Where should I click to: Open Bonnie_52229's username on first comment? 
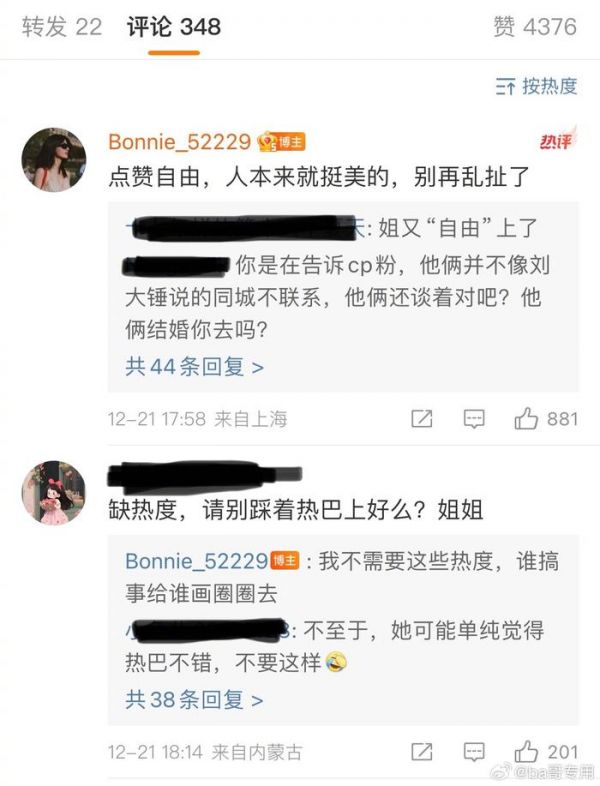180,142
